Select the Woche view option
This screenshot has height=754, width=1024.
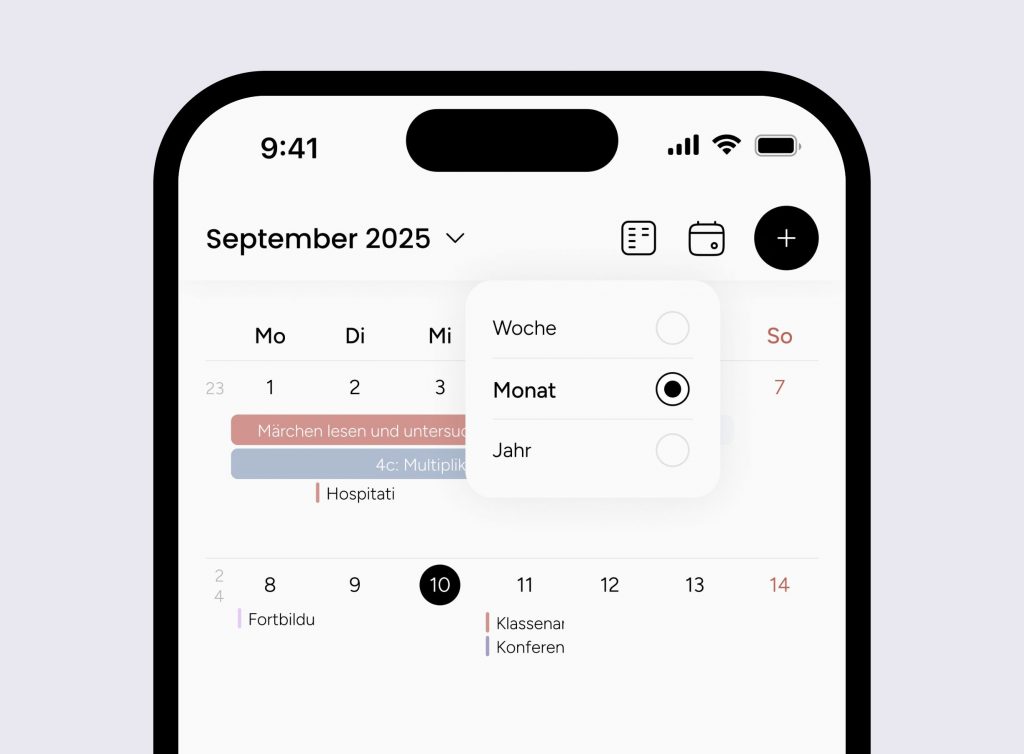click(x=592, y=328)
